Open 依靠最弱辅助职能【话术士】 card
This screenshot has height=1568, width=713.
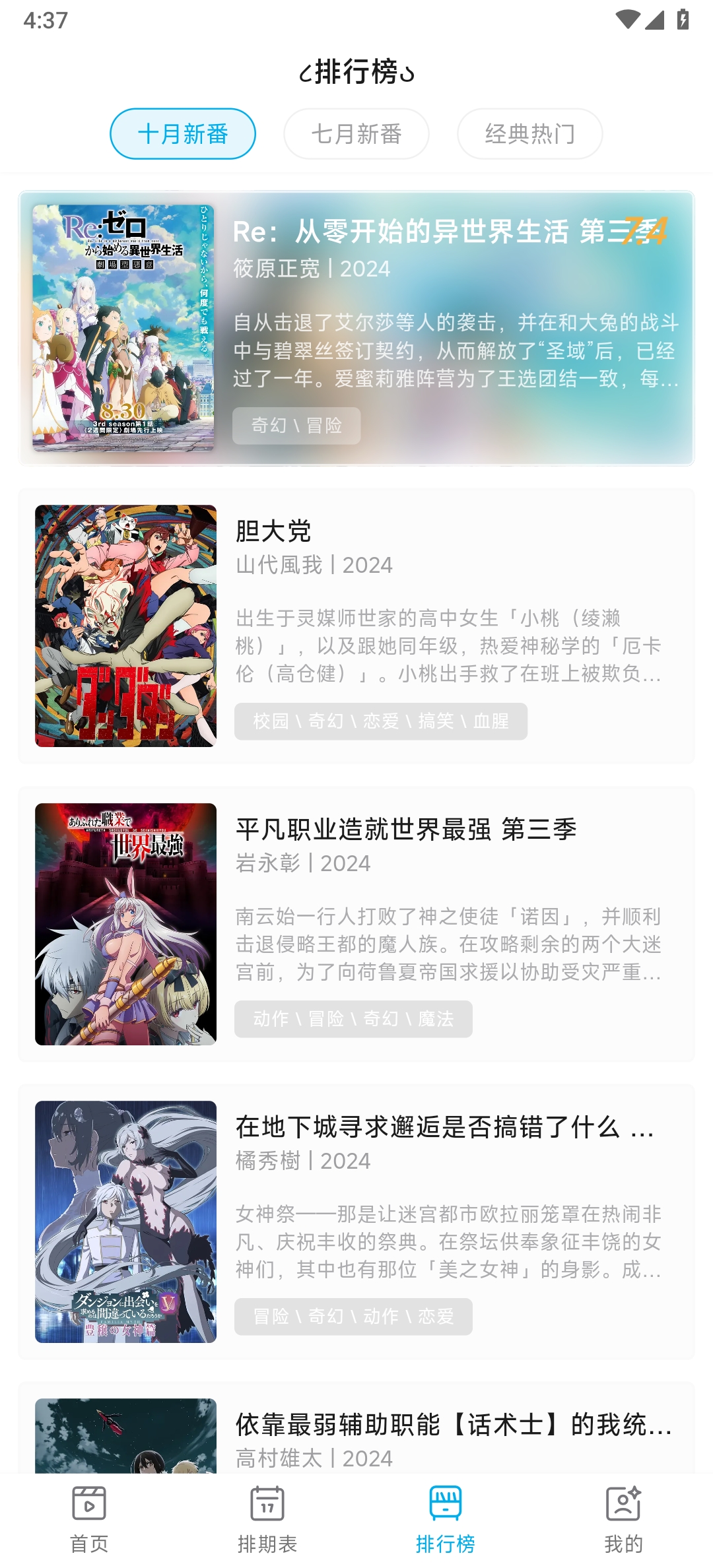356,1432
